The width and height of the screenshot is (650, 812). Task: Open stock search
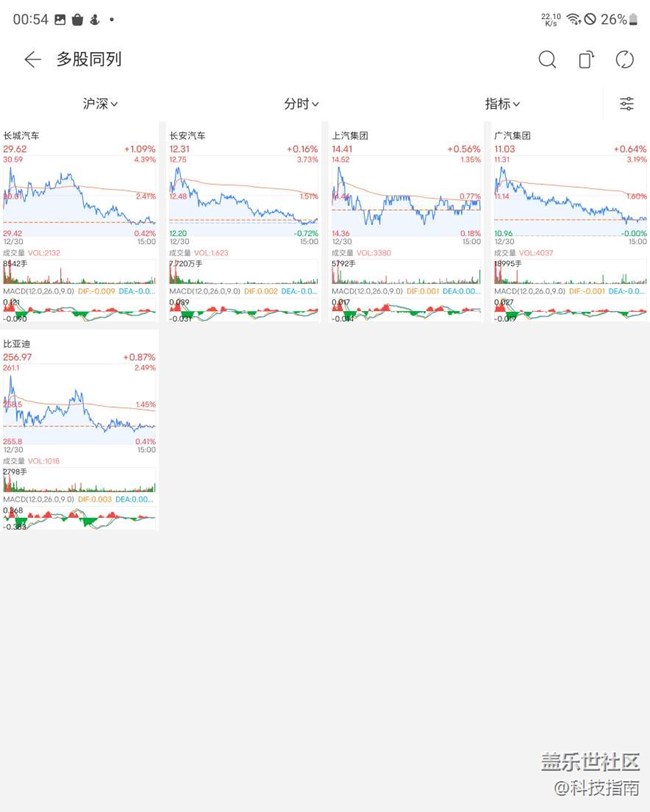pos(547,60)
